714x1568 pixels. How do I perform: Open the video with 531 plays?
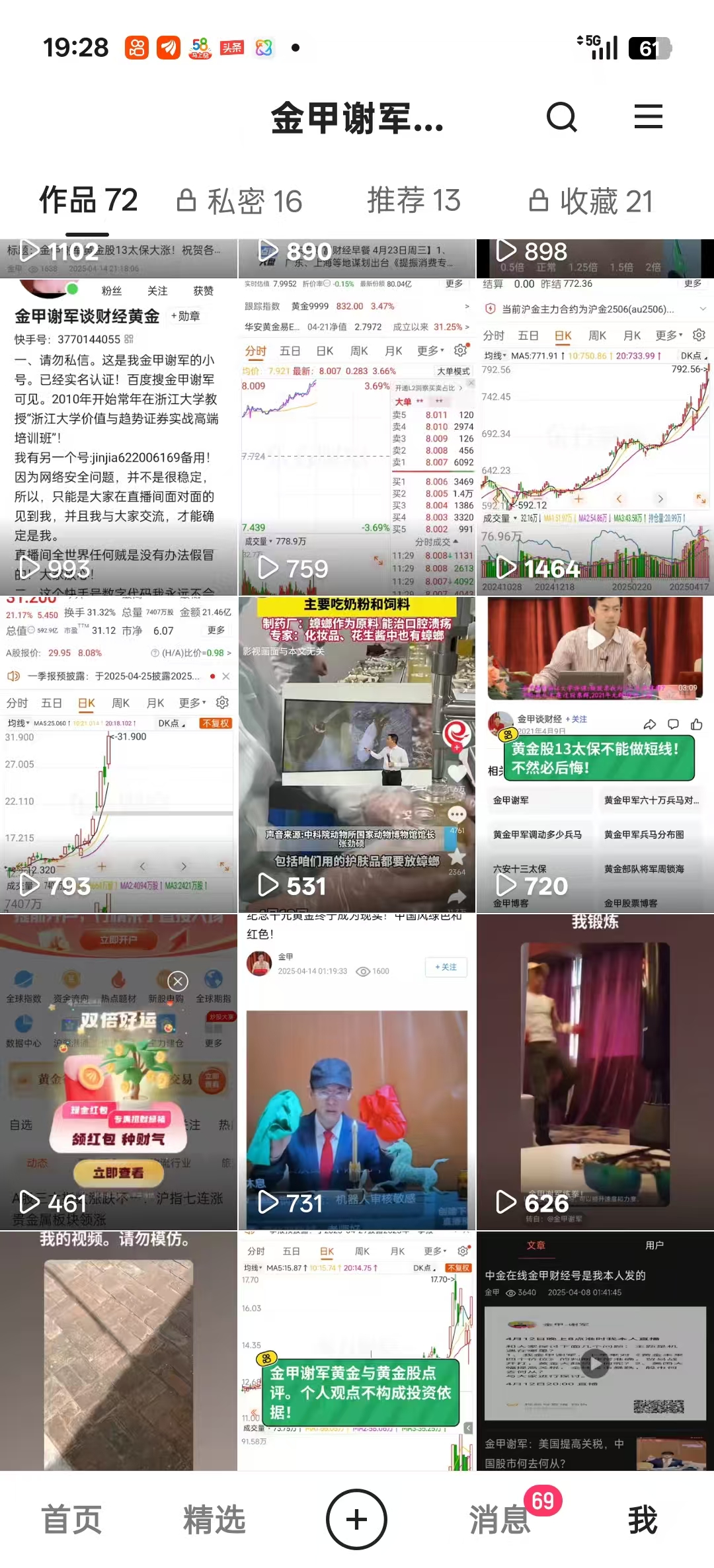[356, 754]
